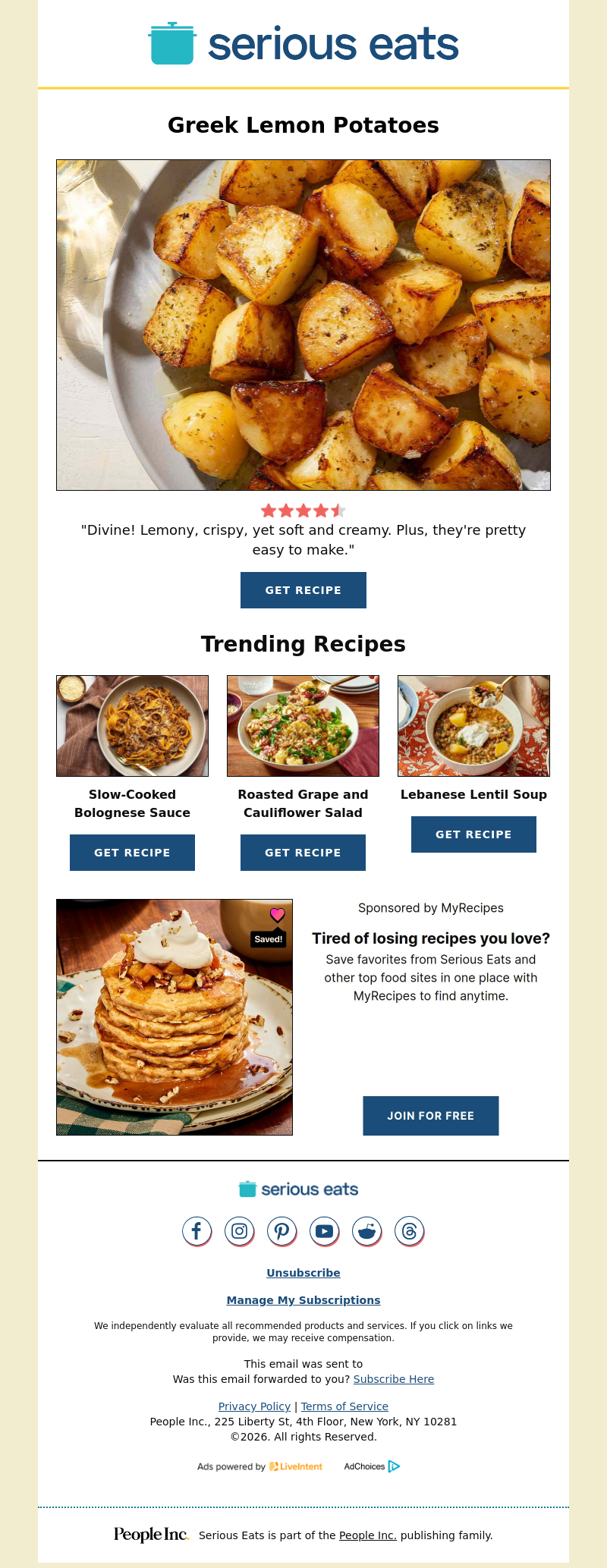Image resolution: width=607 pixels, height=1568 pixels.
Task: Visit the Instagram profile icon
Action: pyautogui.click(x=239, y=1230)
